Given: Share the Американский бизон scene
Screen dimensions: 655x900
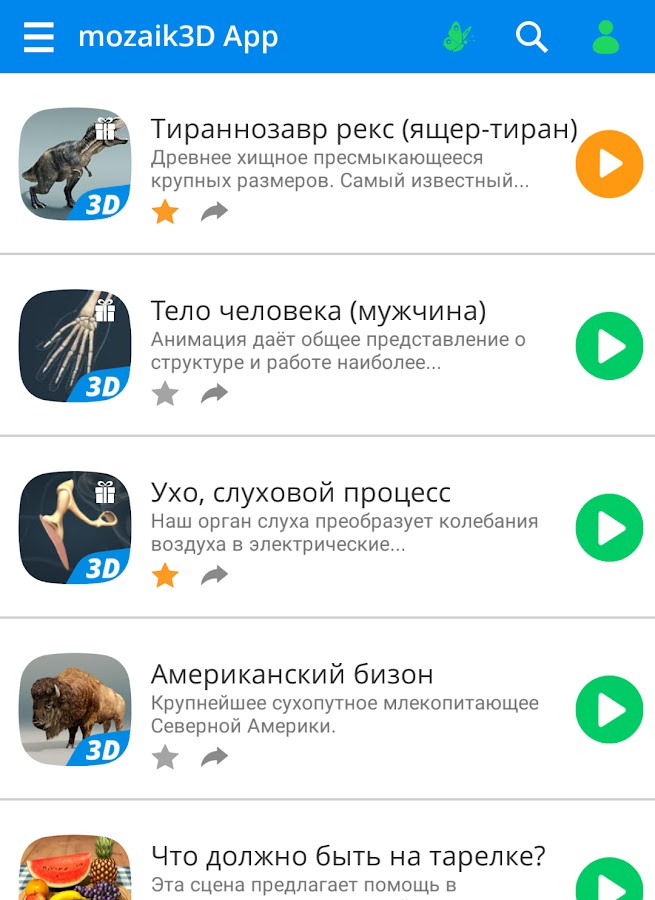Looking at the screenshot, I should click(x=214, y=758).
